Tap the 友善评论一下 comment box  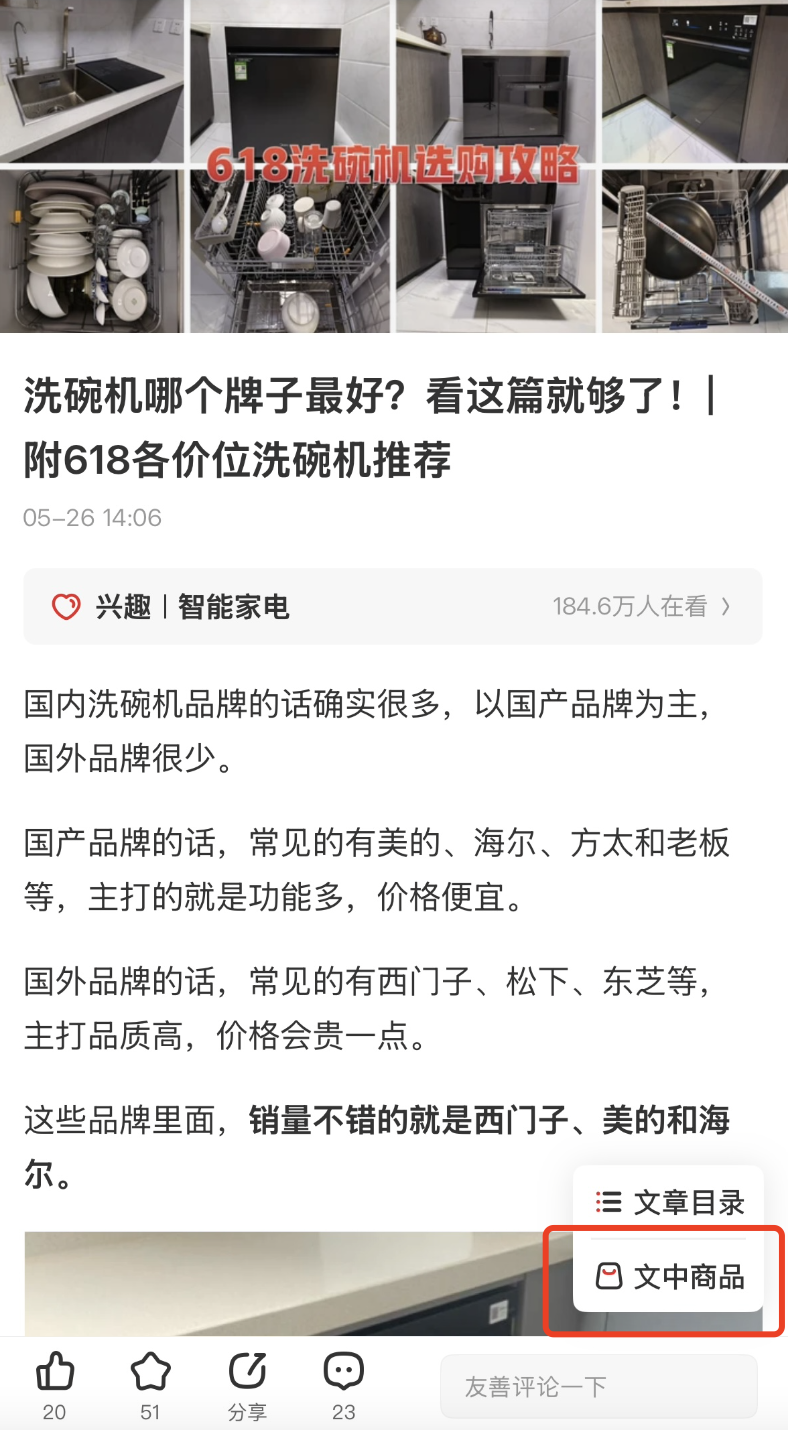pyautogui.click(x=599, y=1387)
